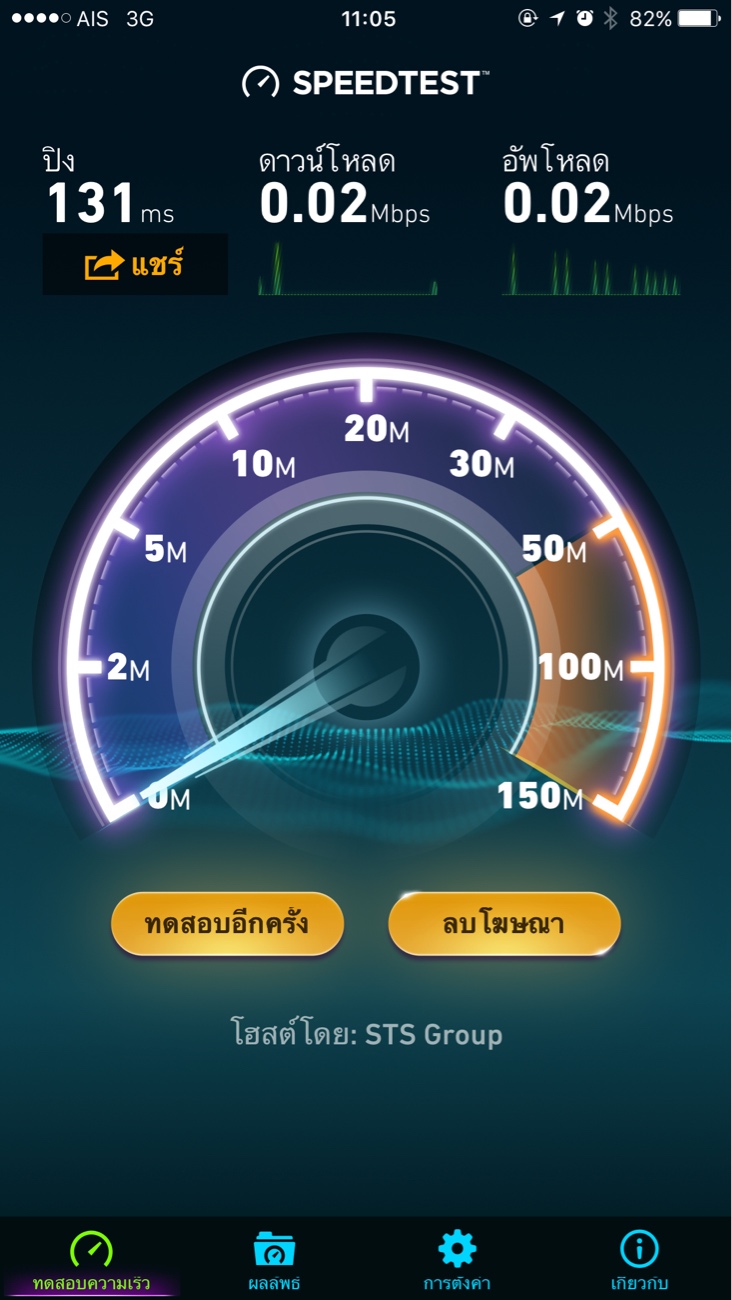Open the การตั้งค่า settings tab
Viewport: 732px width, 1300px height.
pos(457,1261)
